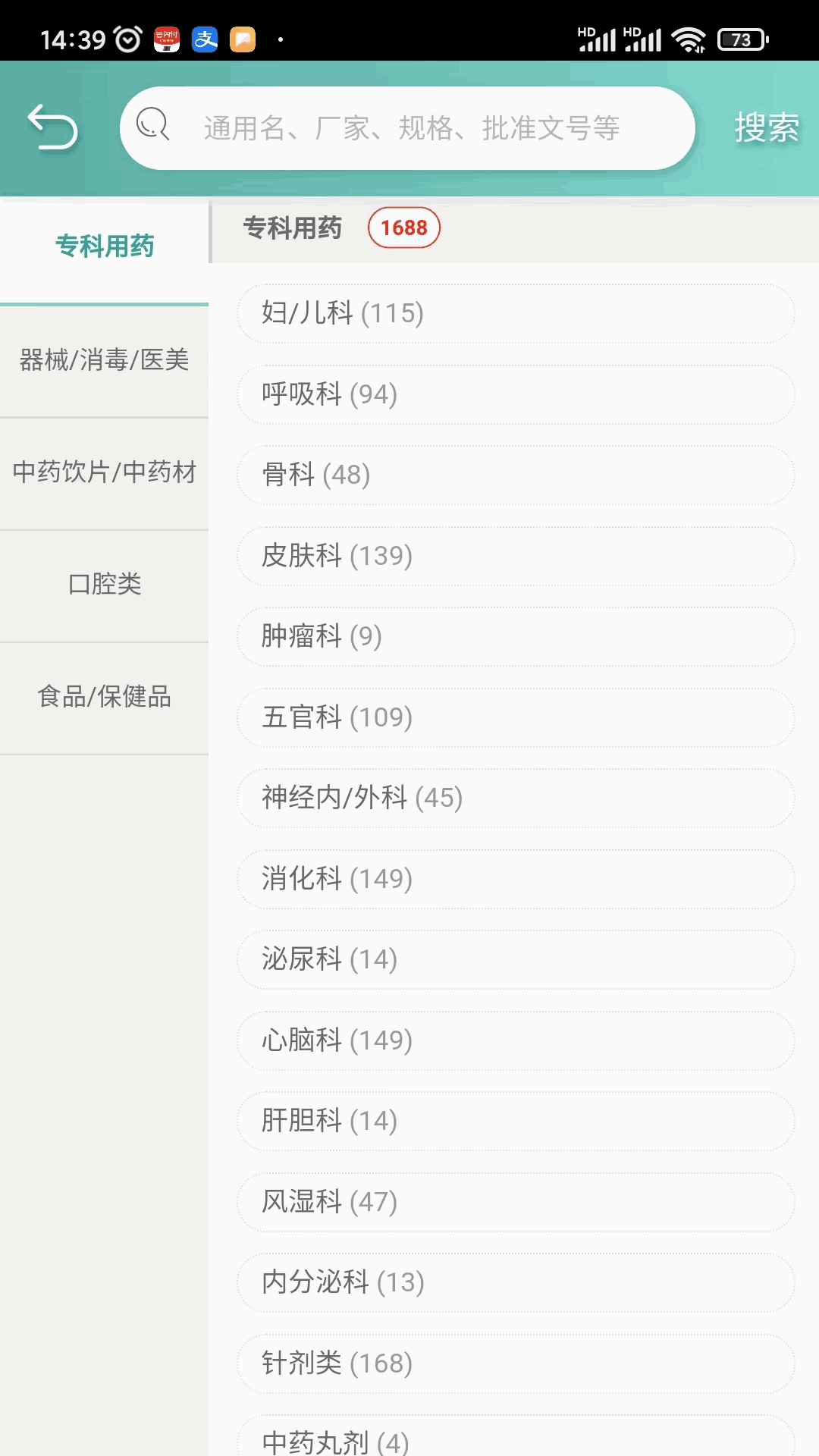
Task: Select 神经内/外科 (45)
Action: [516, 798]
